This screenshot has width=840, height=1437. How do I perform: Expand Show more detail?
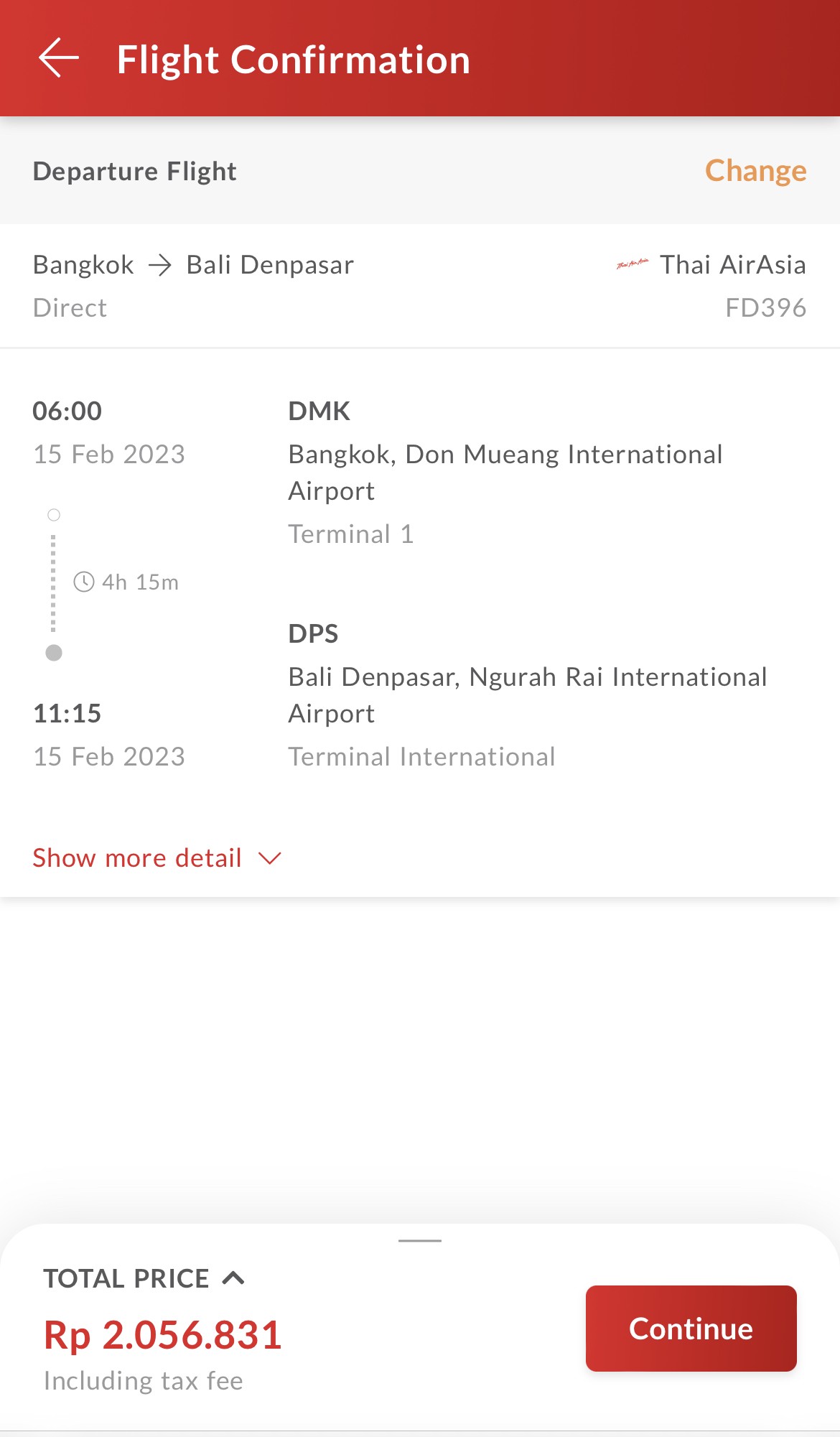point(157,857)
